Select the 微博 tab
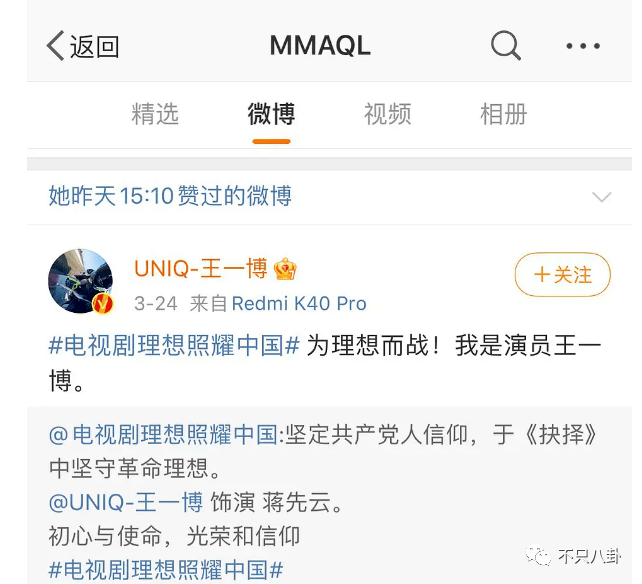 click(271, 114)
